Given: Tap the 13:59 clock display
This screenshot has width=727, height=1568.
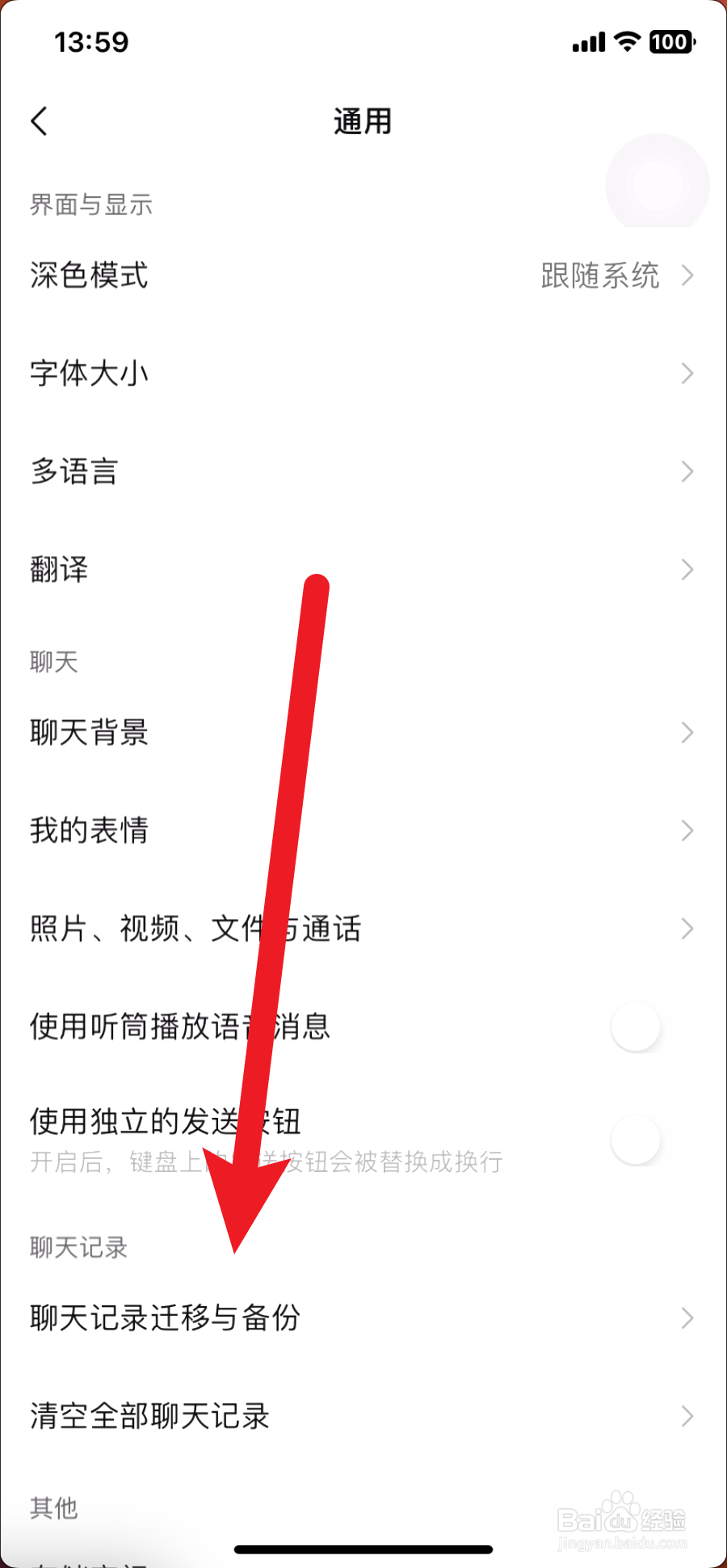Looking at the screenshot, I should click(x=93, y=41).
